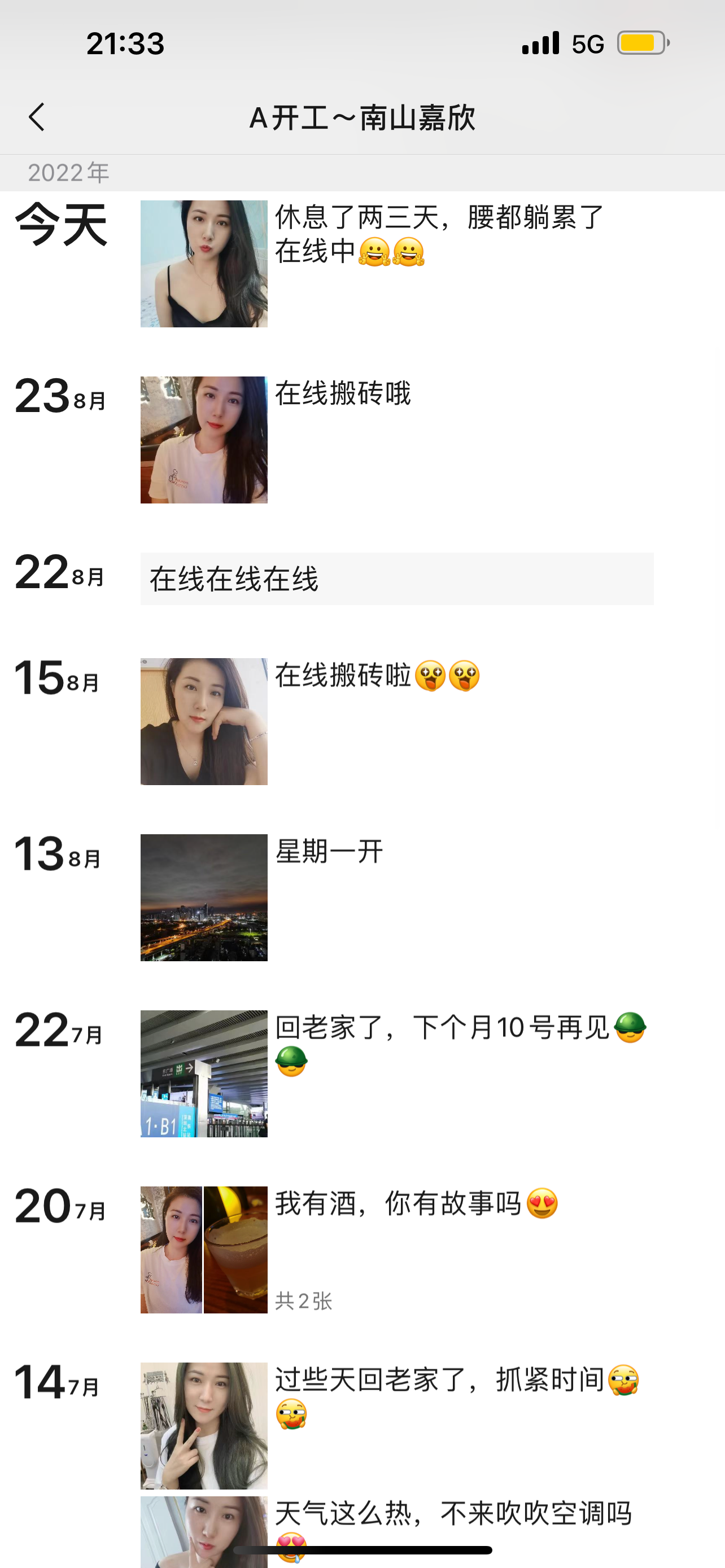Open today's post photo thumbnail

click(x=204, y=264)
